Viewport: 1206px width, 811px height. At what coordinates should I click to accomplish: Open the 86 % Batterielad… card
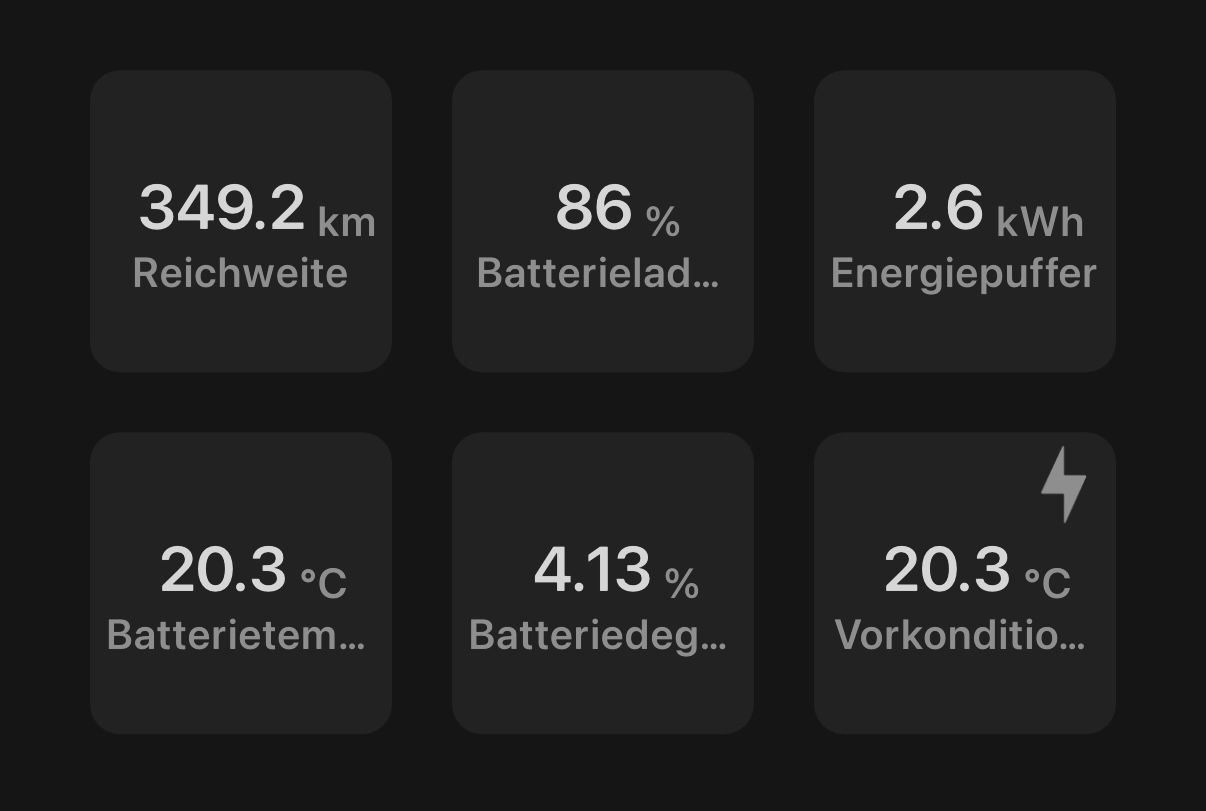click(603, 221)
